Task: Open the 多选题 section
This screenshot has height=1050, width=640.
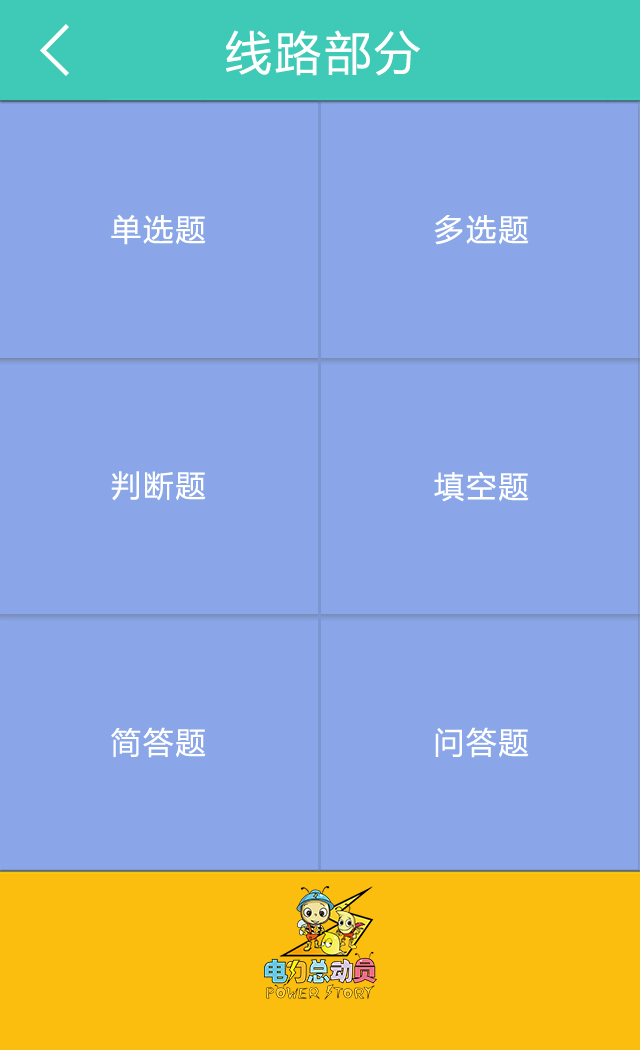Action: click(480, 230)
